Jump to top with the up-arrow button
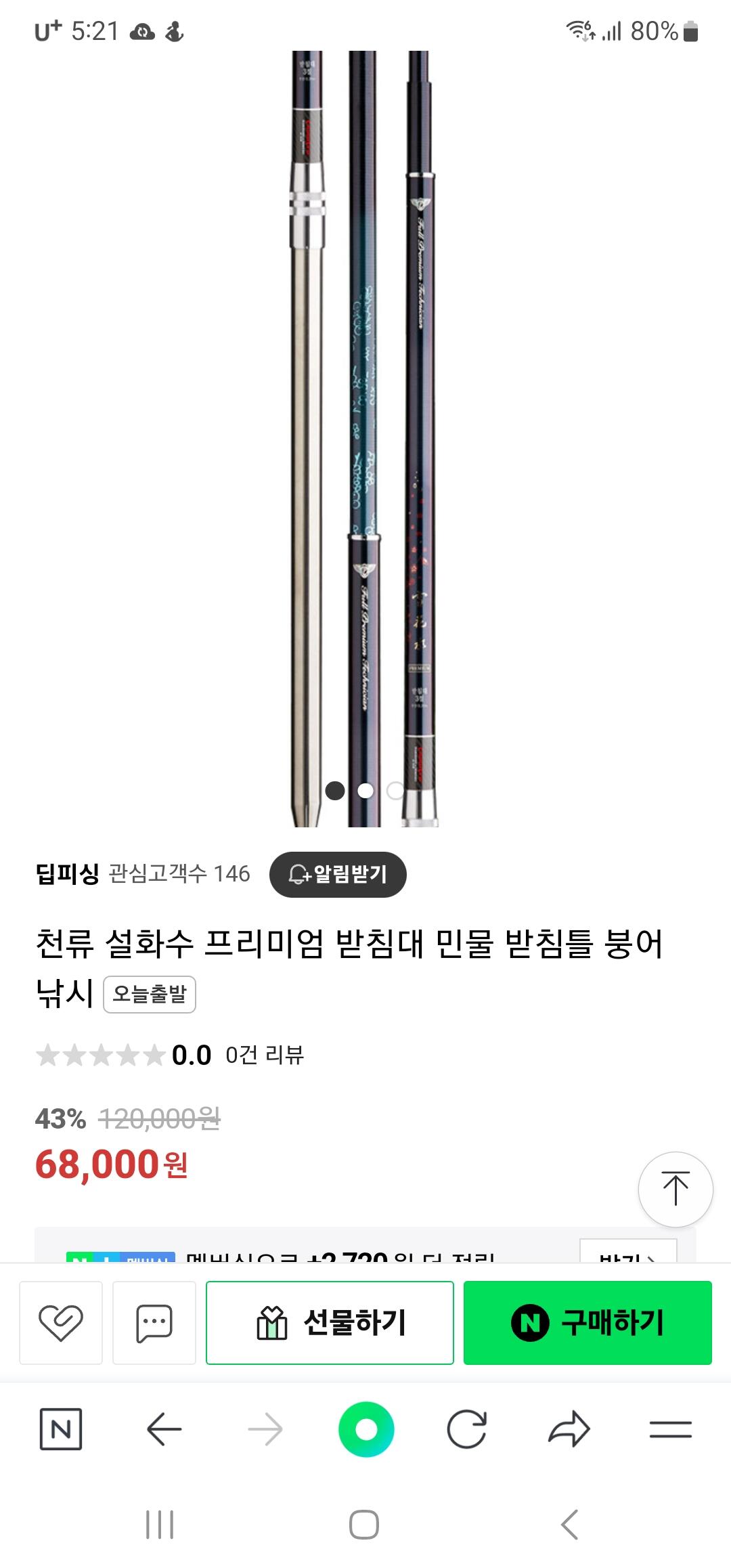Screen dimensions: 731x1568 [675, 1189]
